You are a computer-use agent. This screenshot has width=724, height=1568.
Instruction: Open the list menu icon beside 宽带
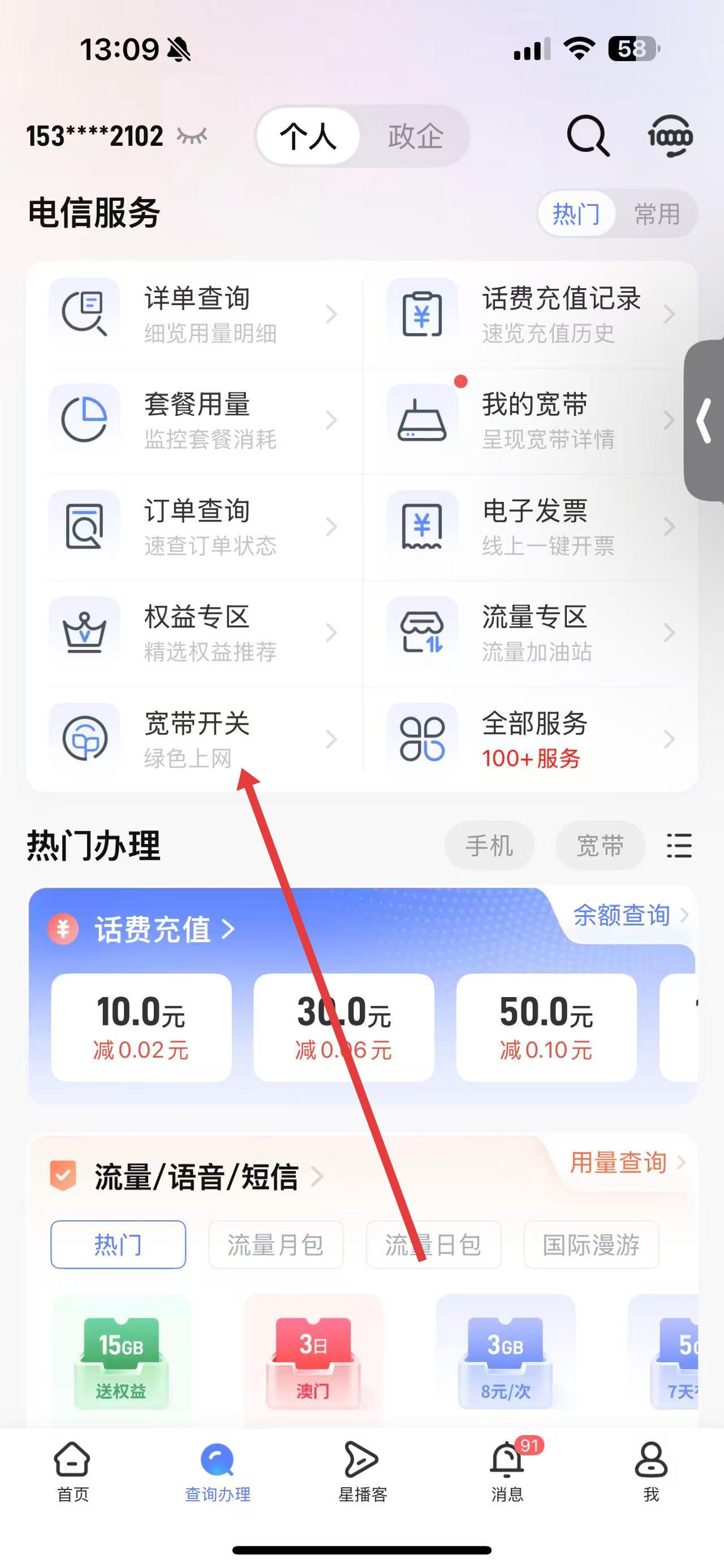click(x=679, y=846)
